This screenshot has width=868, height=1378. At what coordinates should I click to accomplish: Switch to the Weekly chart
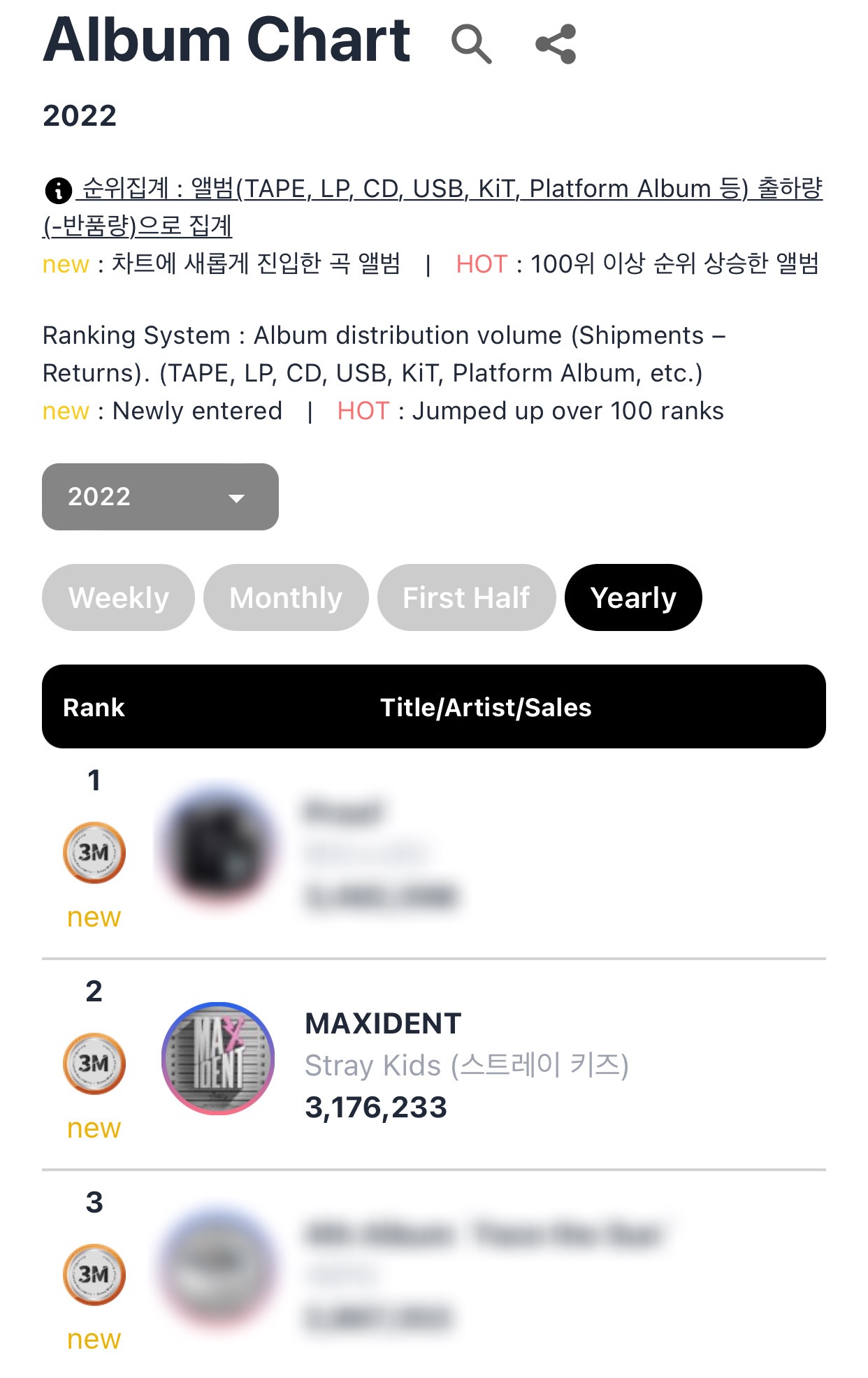(118, 598)
